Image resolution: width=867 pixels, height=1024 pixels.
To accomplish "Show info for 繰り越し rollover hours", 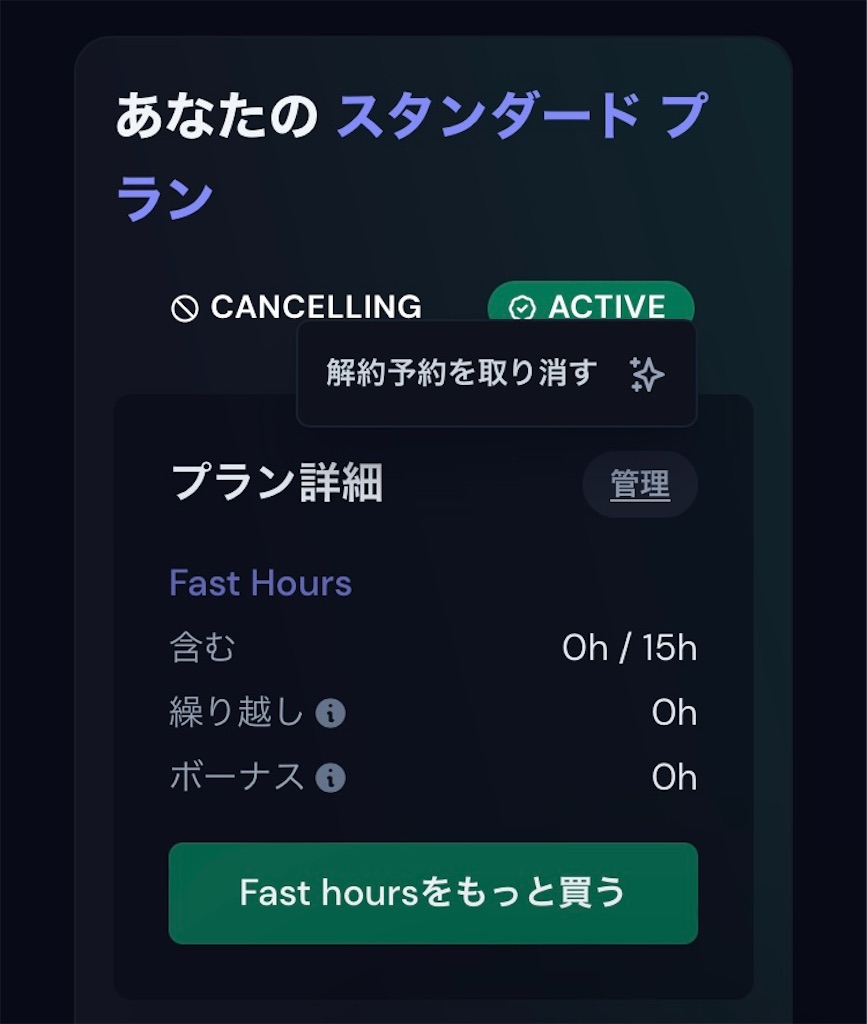I will pos(330,713).
